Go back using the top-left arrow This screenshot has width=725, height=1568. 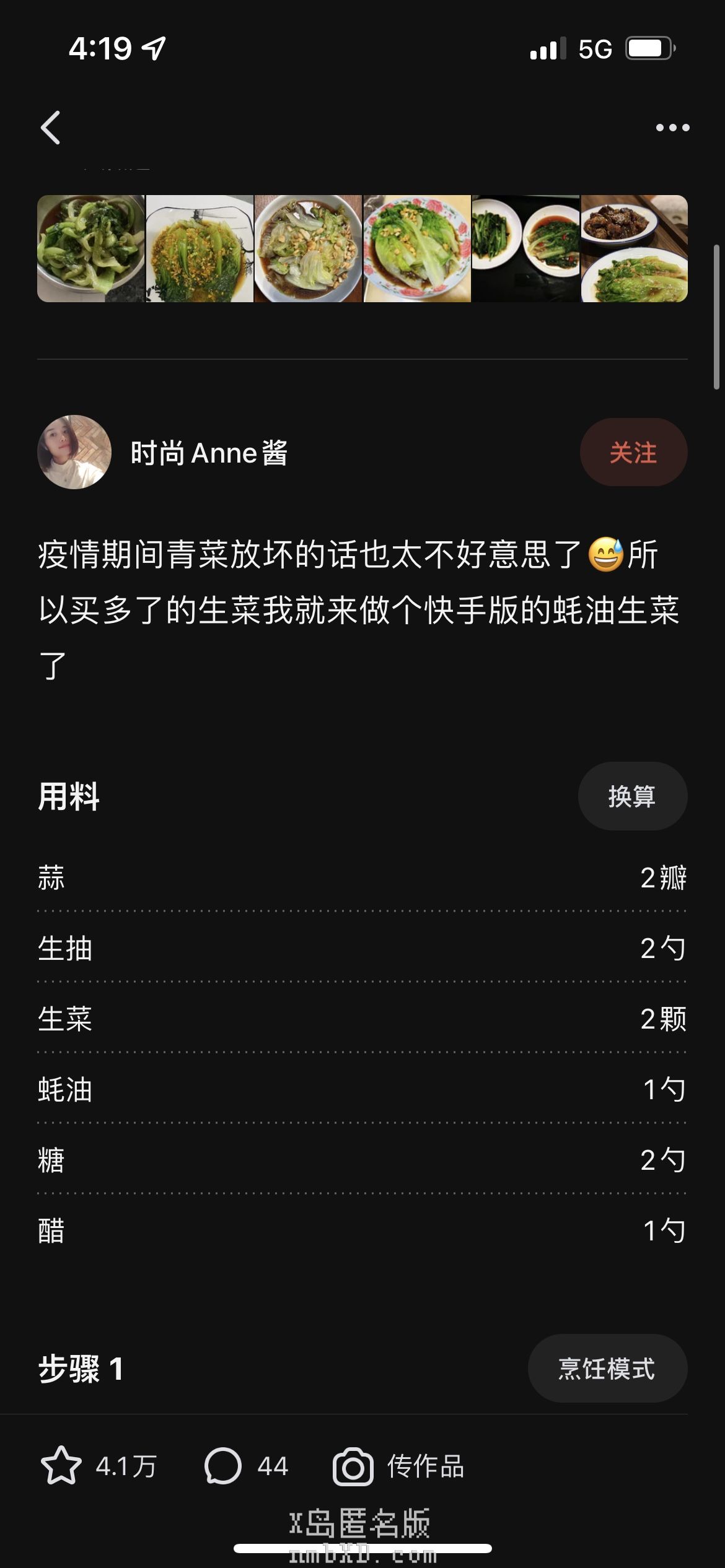[x=51, y=128]
